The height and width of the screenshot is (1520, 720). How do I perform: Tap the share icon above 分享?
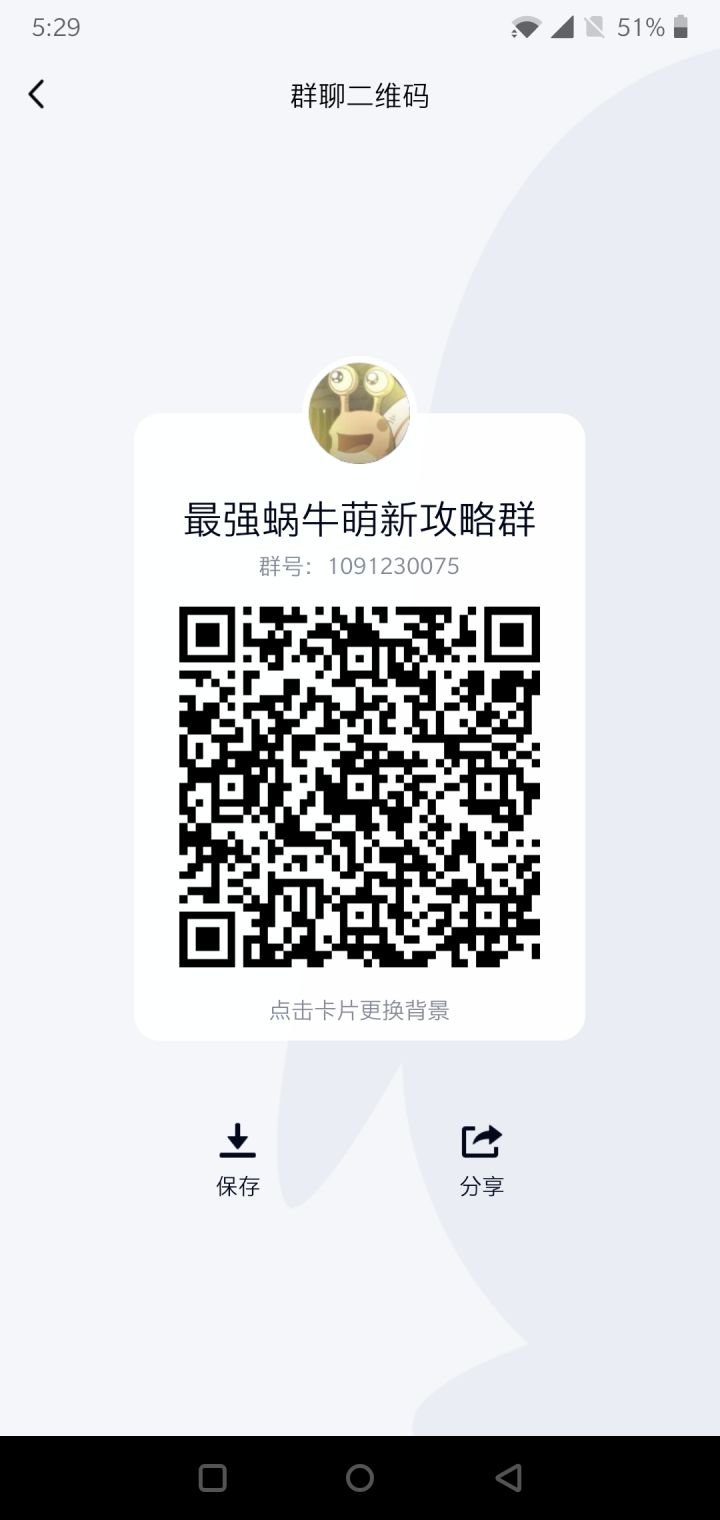pos(480,1142)
